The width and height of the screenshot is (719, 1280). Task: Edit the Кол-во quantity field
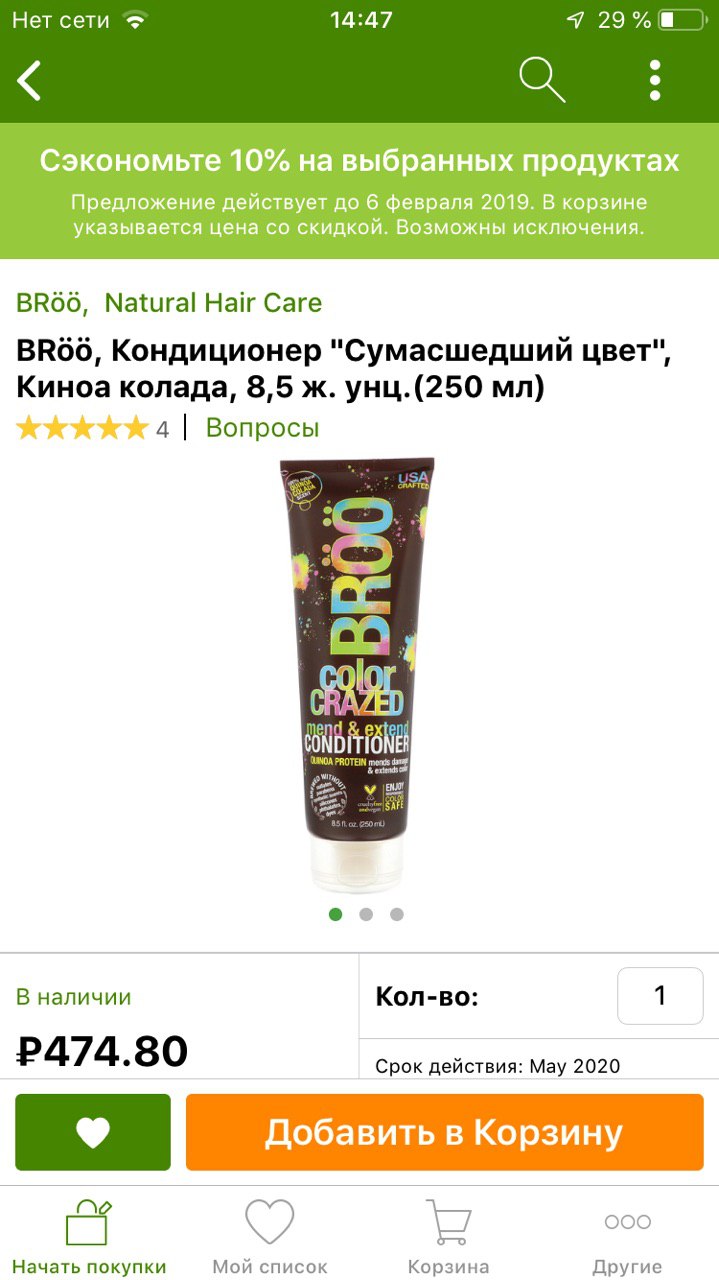pyautogui.click(x=660, y=996)
